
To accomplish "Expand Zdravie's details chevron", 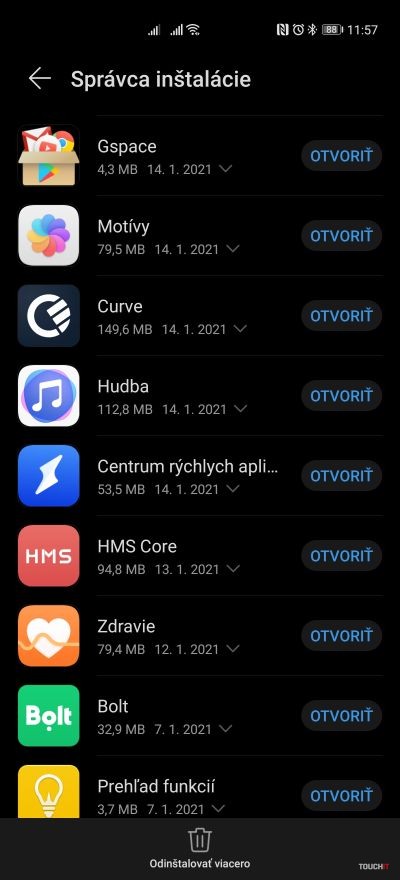I will [232, 649].
